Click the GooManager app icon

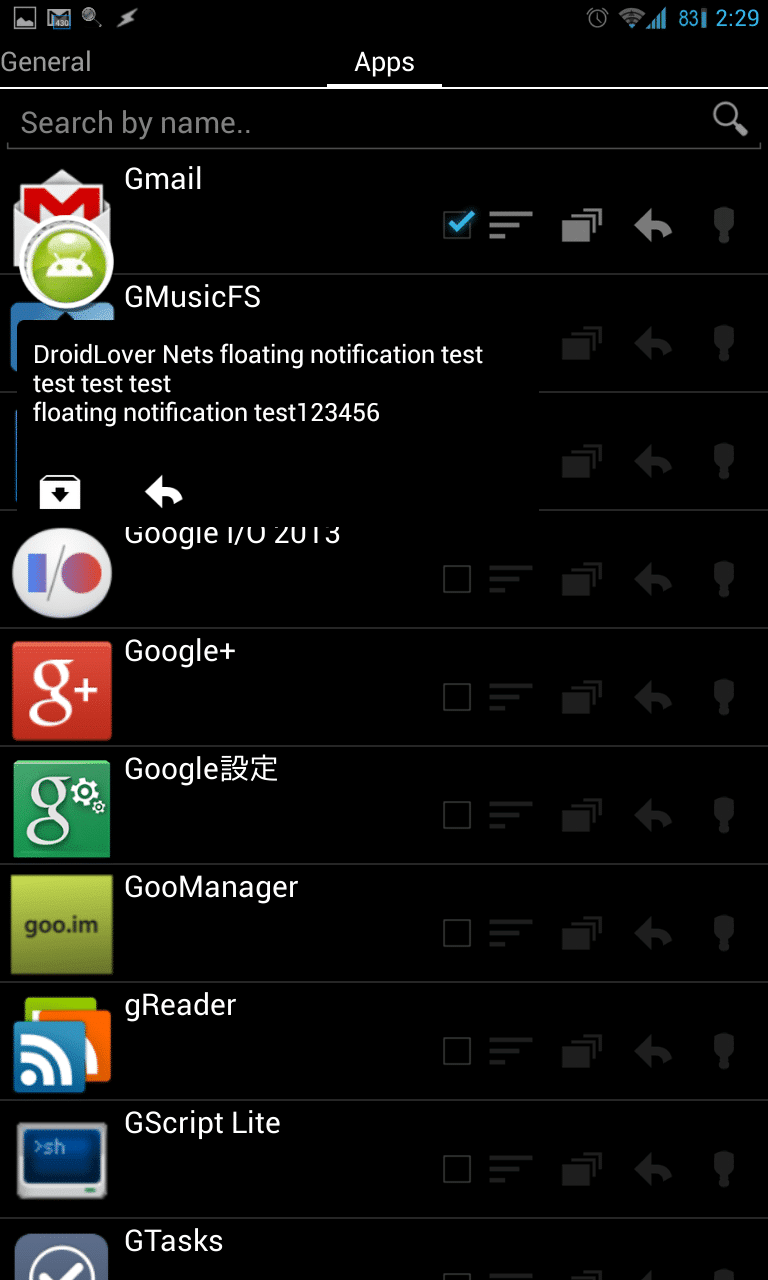[62, 924]
